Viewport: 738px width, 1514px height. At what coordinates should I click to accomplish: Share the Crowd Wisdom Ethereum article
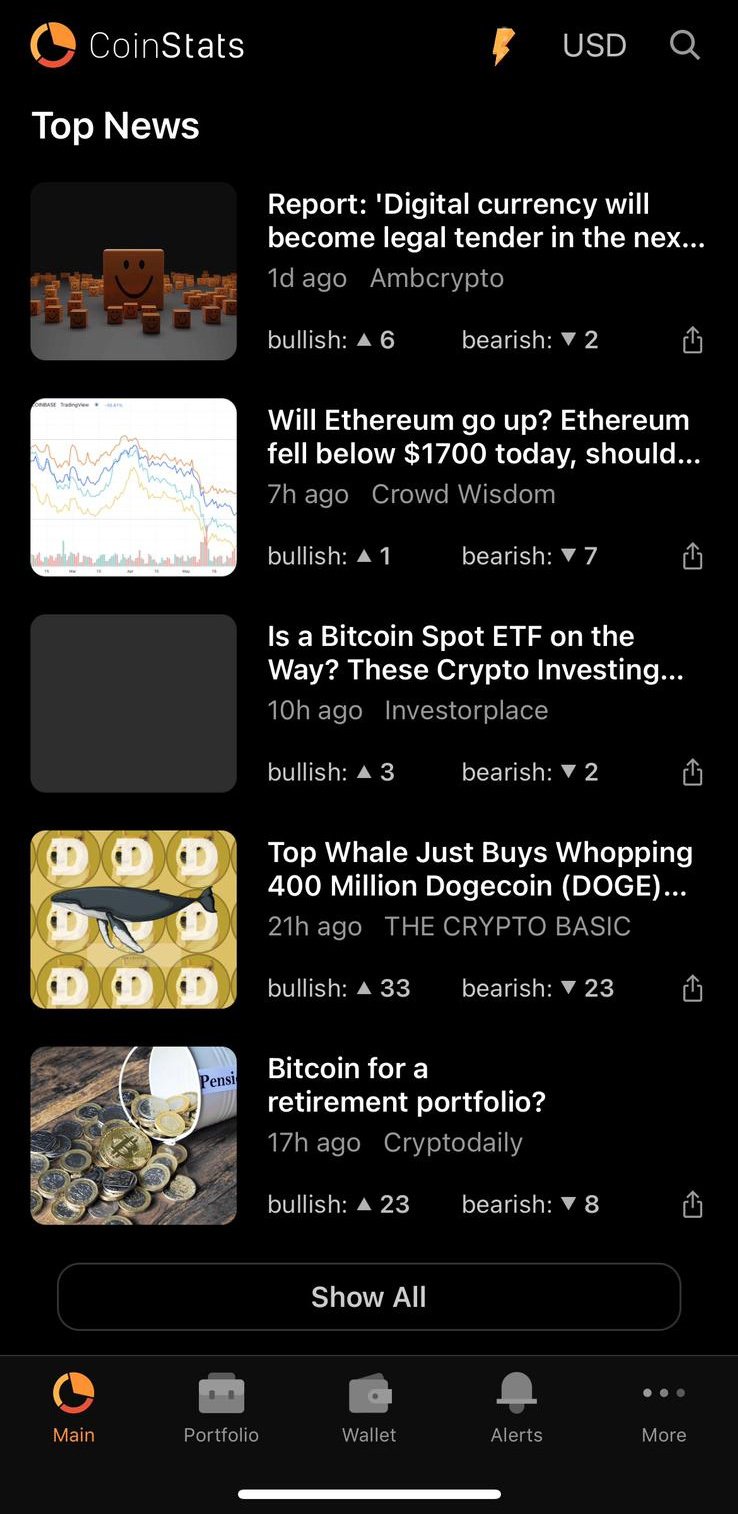[692, 557]
